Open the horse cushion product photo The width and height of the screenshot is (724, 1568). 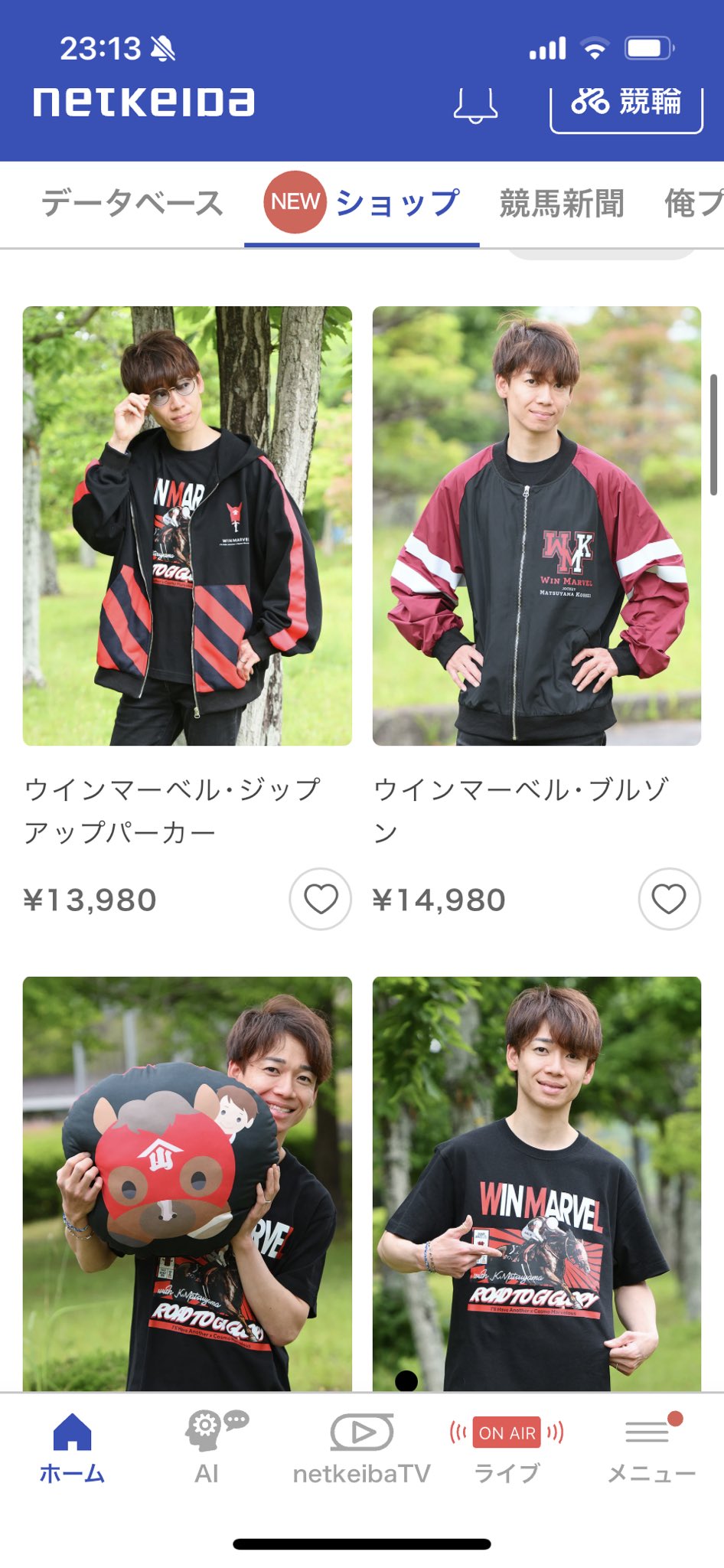tap(188, 1184)
